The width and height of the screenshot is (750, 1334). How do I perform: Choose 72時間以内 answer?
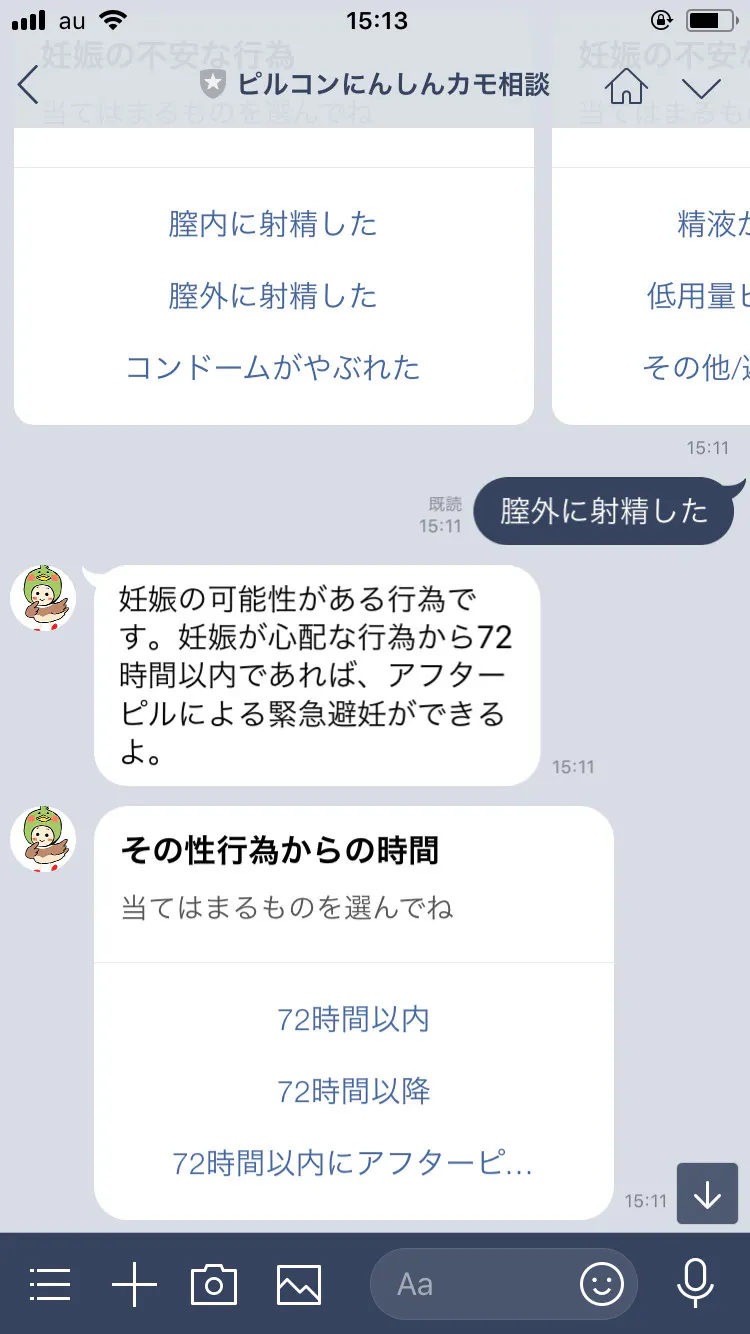(353, 1019)
